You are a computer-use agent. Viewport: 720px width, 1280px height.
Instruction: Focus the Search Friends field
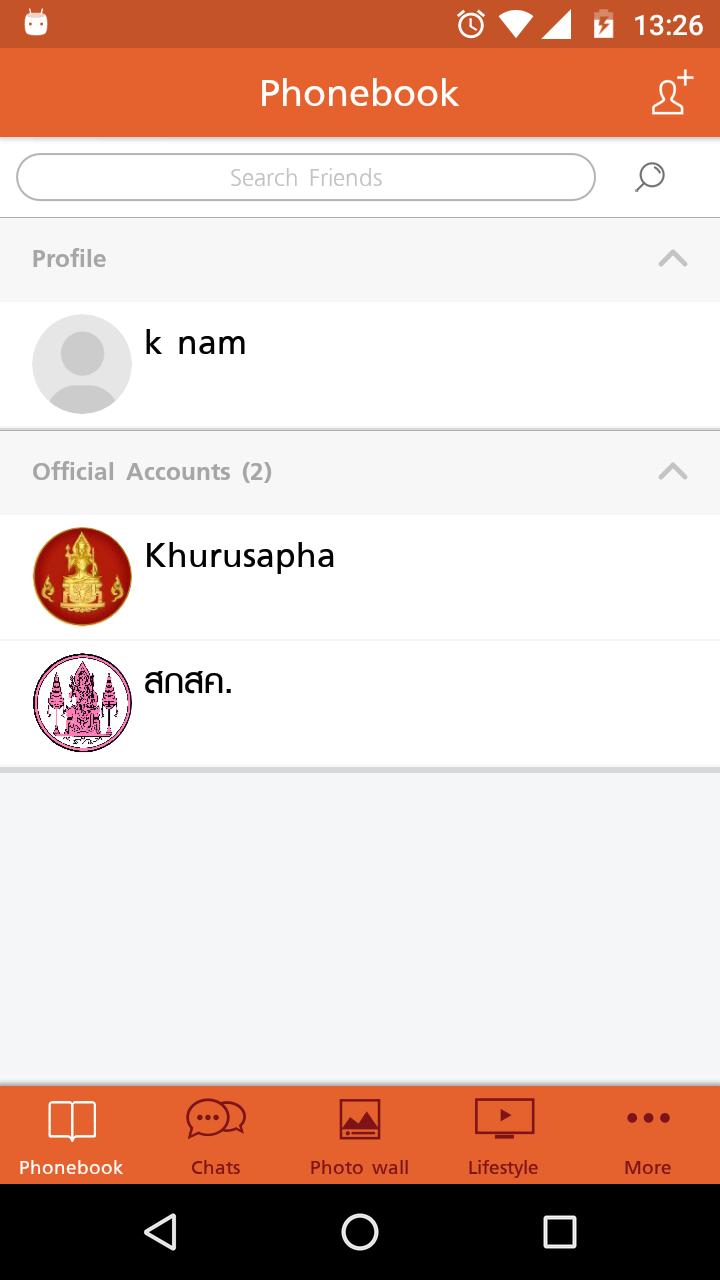pyautogui.click(x=306, y=177)
